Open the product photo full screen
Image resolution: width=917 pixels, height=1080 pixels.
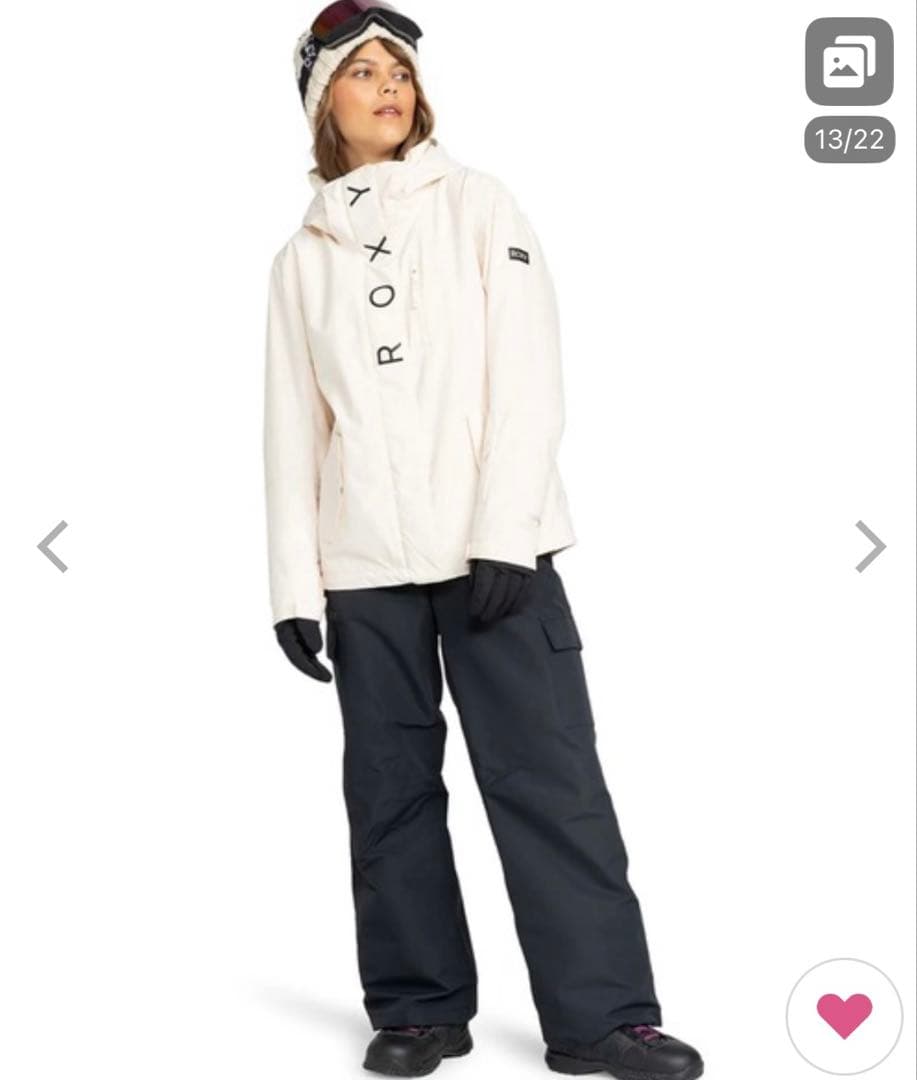pos(460,540)
